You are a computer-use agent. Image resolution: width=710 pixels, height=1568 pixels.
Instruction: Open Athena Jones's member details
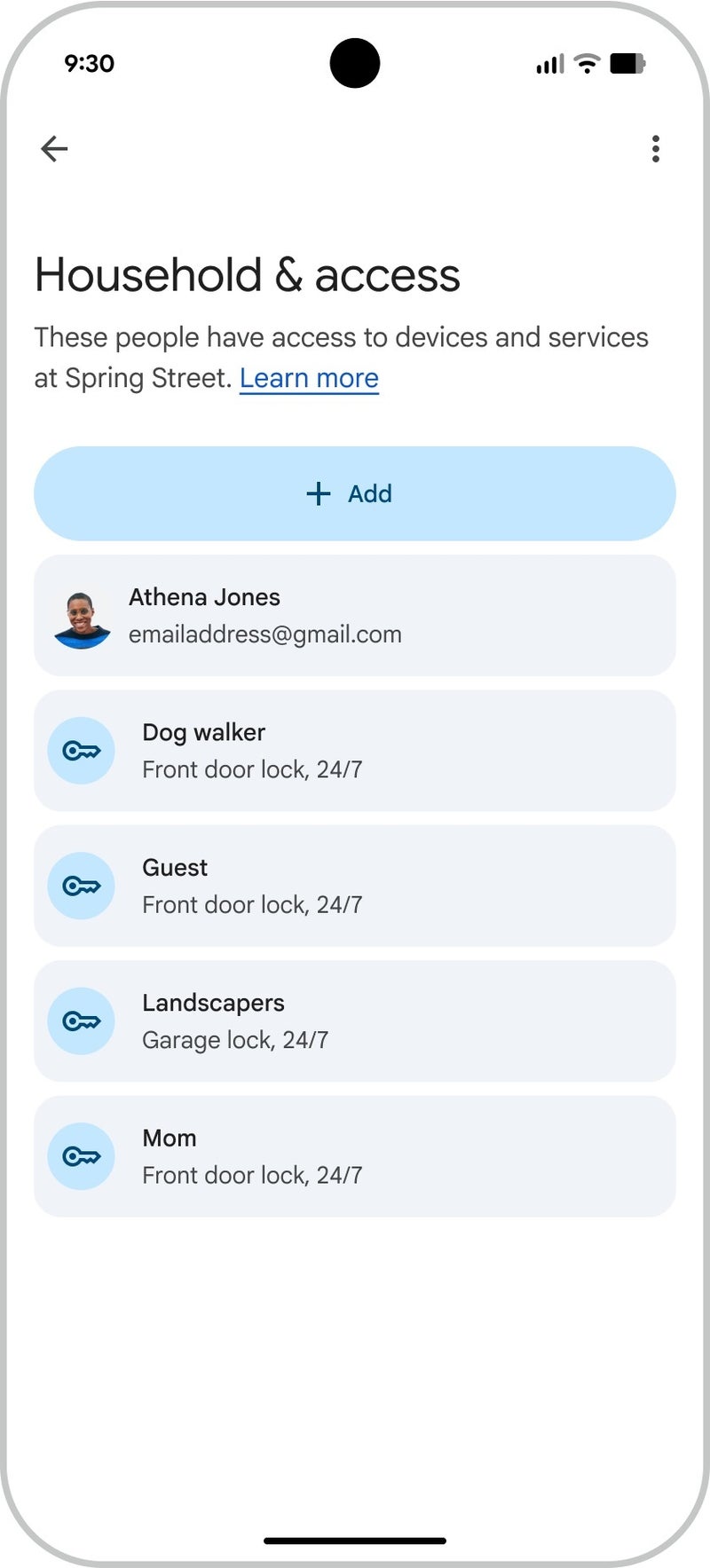coord(354,616)
